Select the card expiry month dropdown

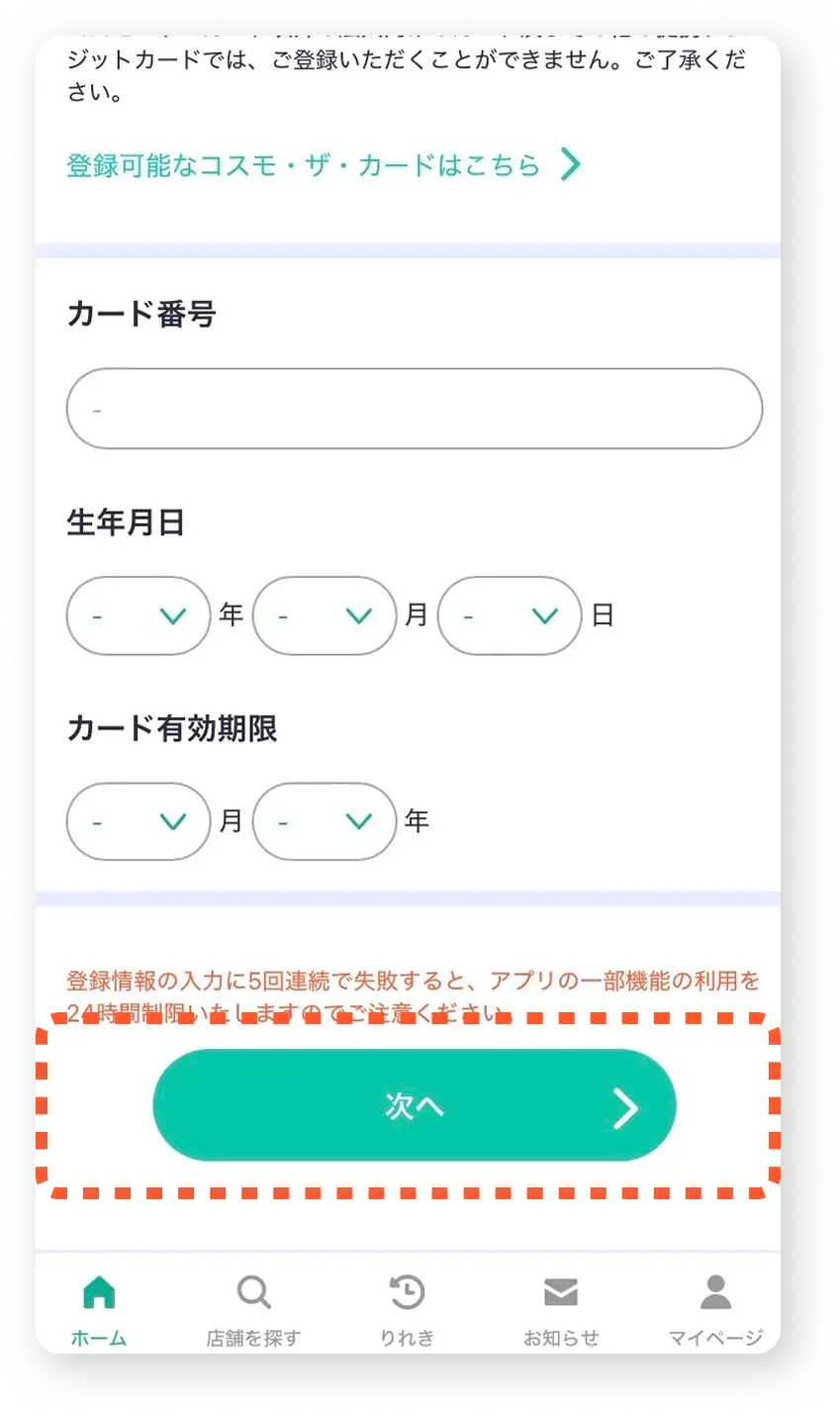coord(139,821)
